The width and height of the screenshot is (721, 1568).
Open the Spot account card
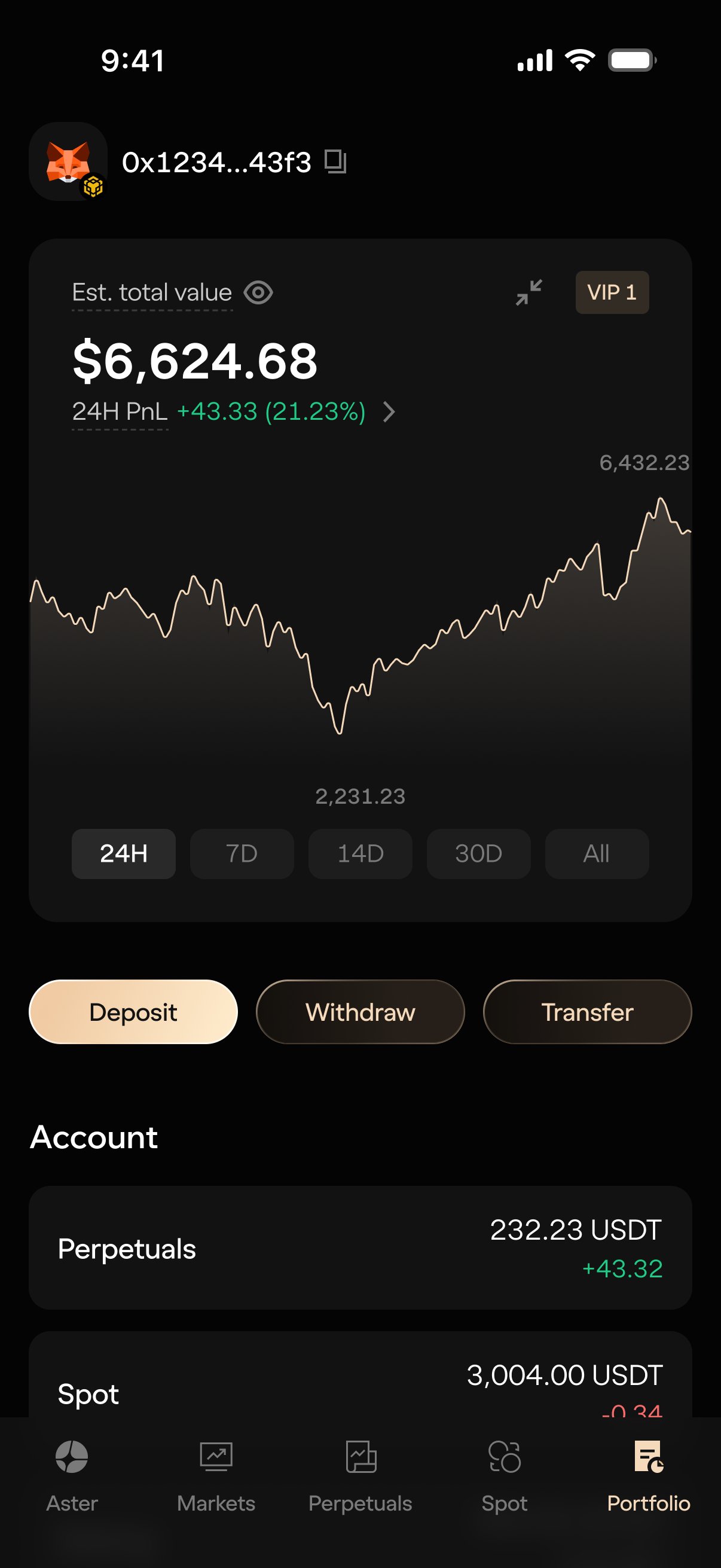point(360,1374)
